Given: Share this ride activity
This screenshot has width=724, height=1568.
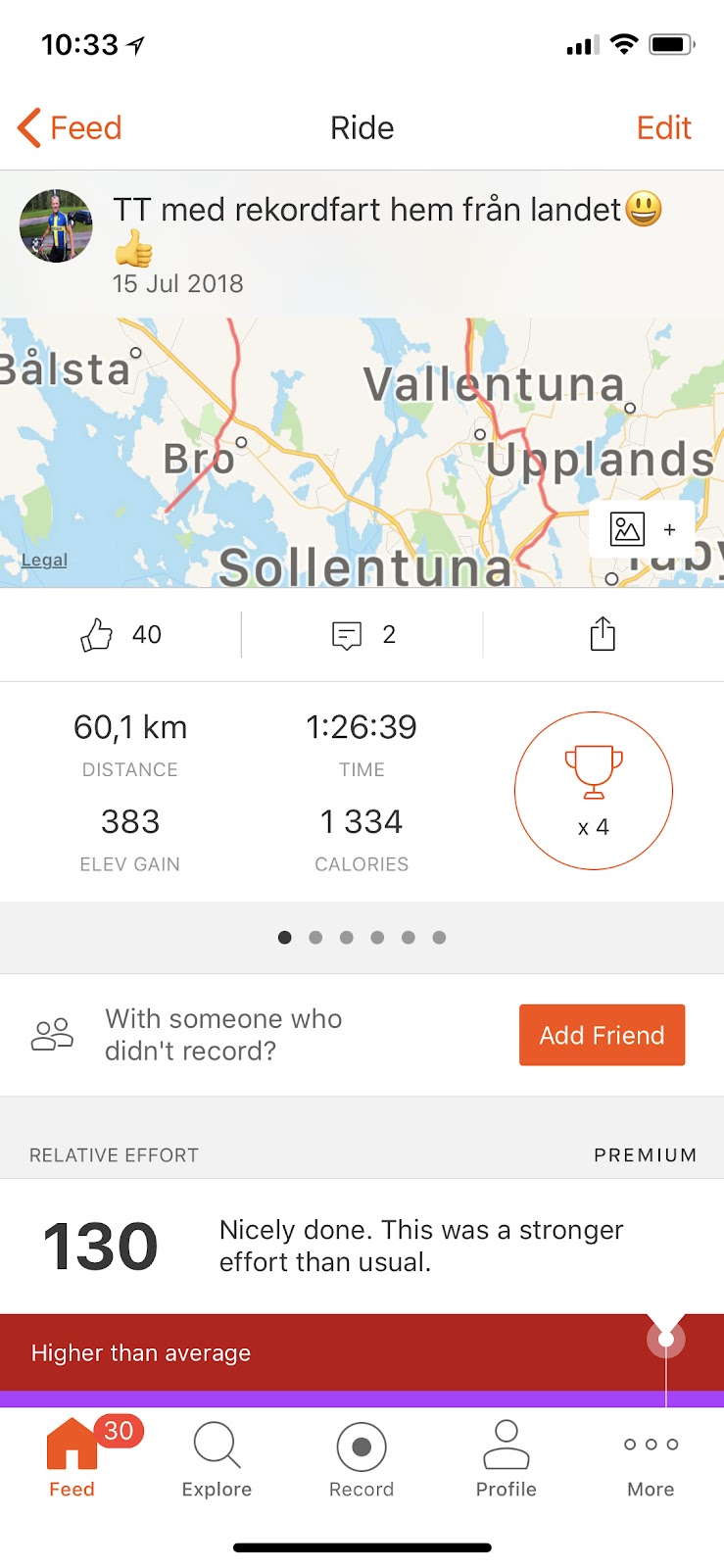Looking at the screenshot, I should [603, 634].
